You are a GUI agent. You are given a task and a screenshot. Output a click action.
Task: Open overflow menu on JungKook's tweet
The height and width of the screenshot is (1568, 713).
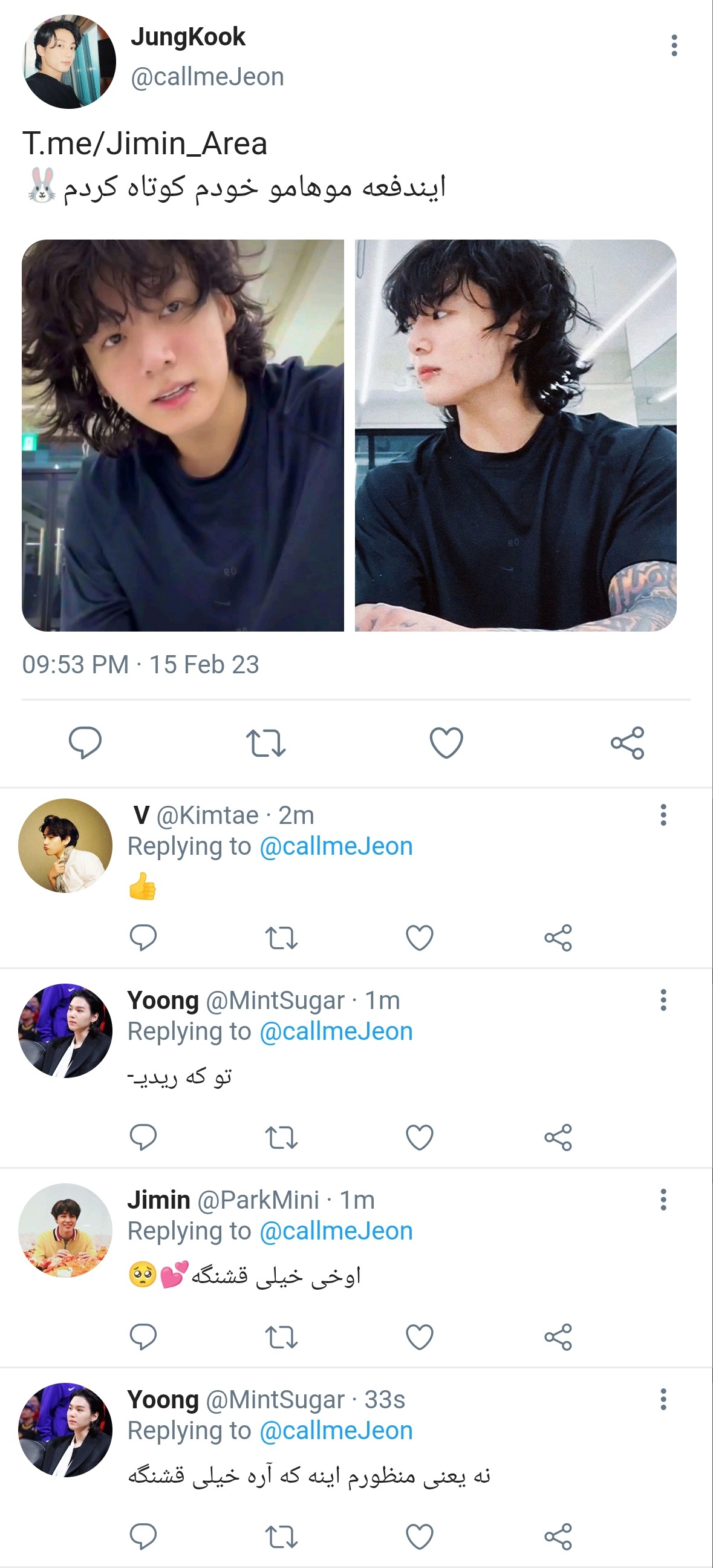click(x=674, y=45)
